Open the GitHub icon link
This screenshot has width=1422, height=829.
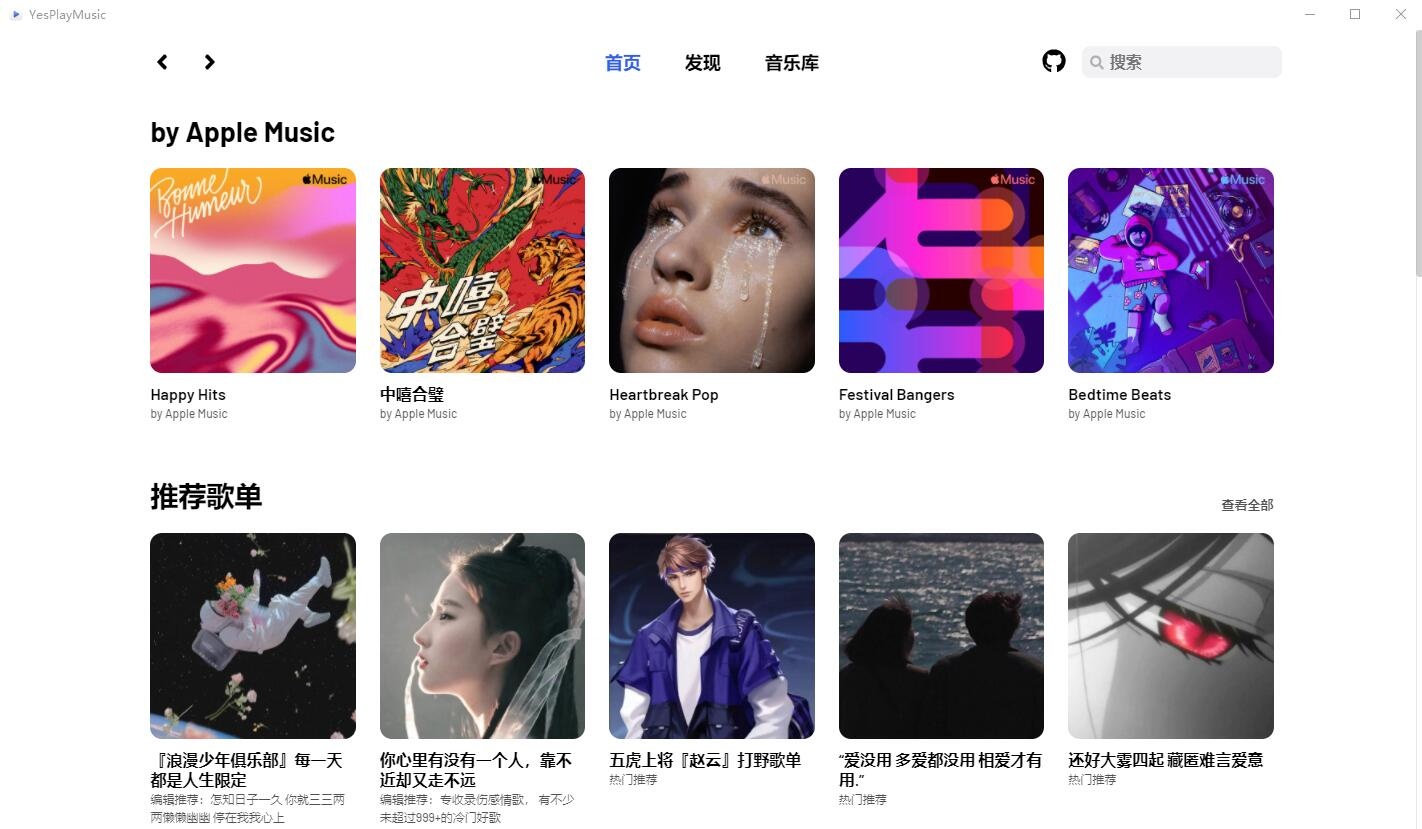[x=1053, y=62]
